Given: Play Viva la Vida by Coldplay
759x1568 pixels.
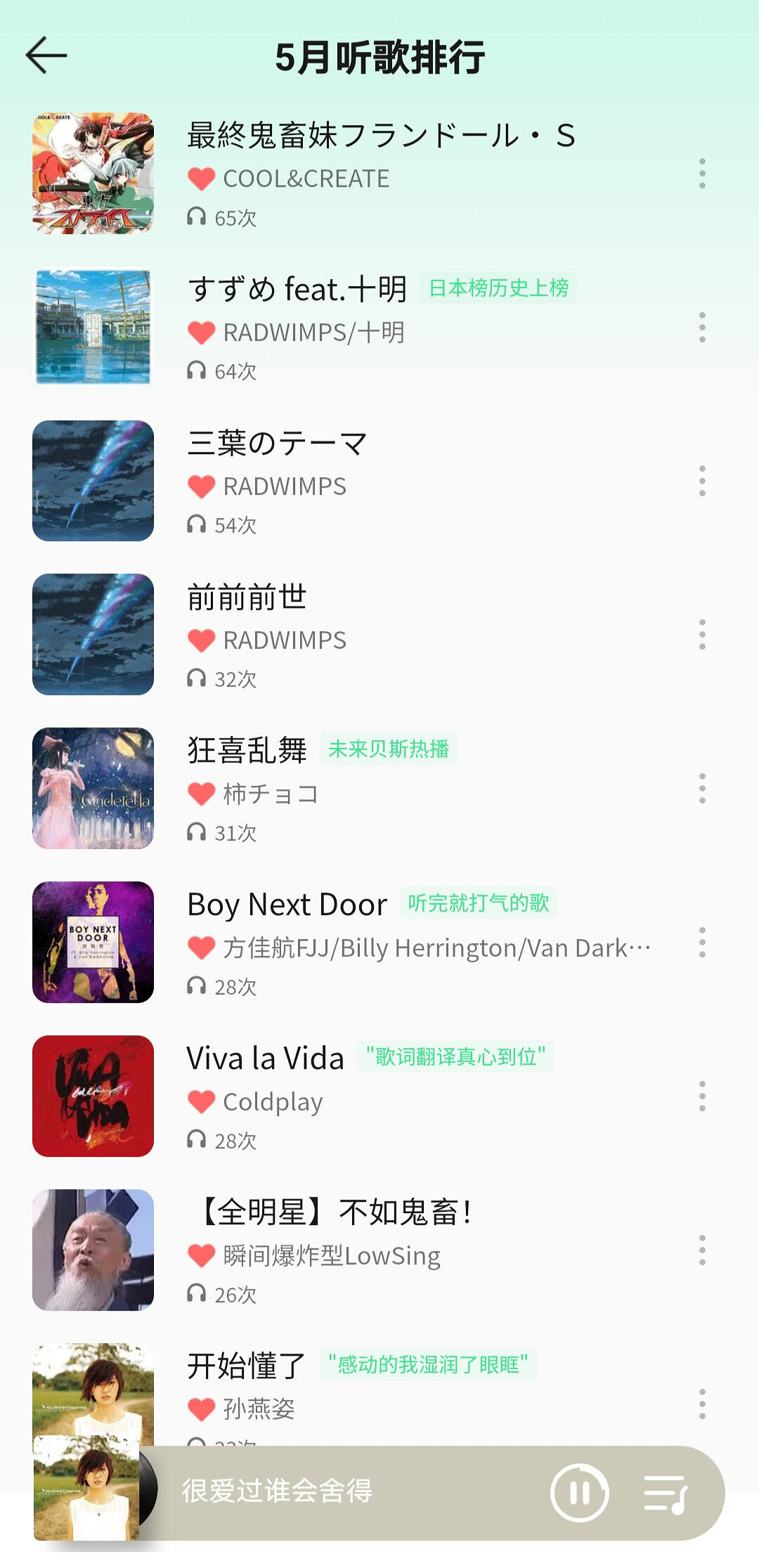Looking at the screenshot, I should pos(265,1058).
